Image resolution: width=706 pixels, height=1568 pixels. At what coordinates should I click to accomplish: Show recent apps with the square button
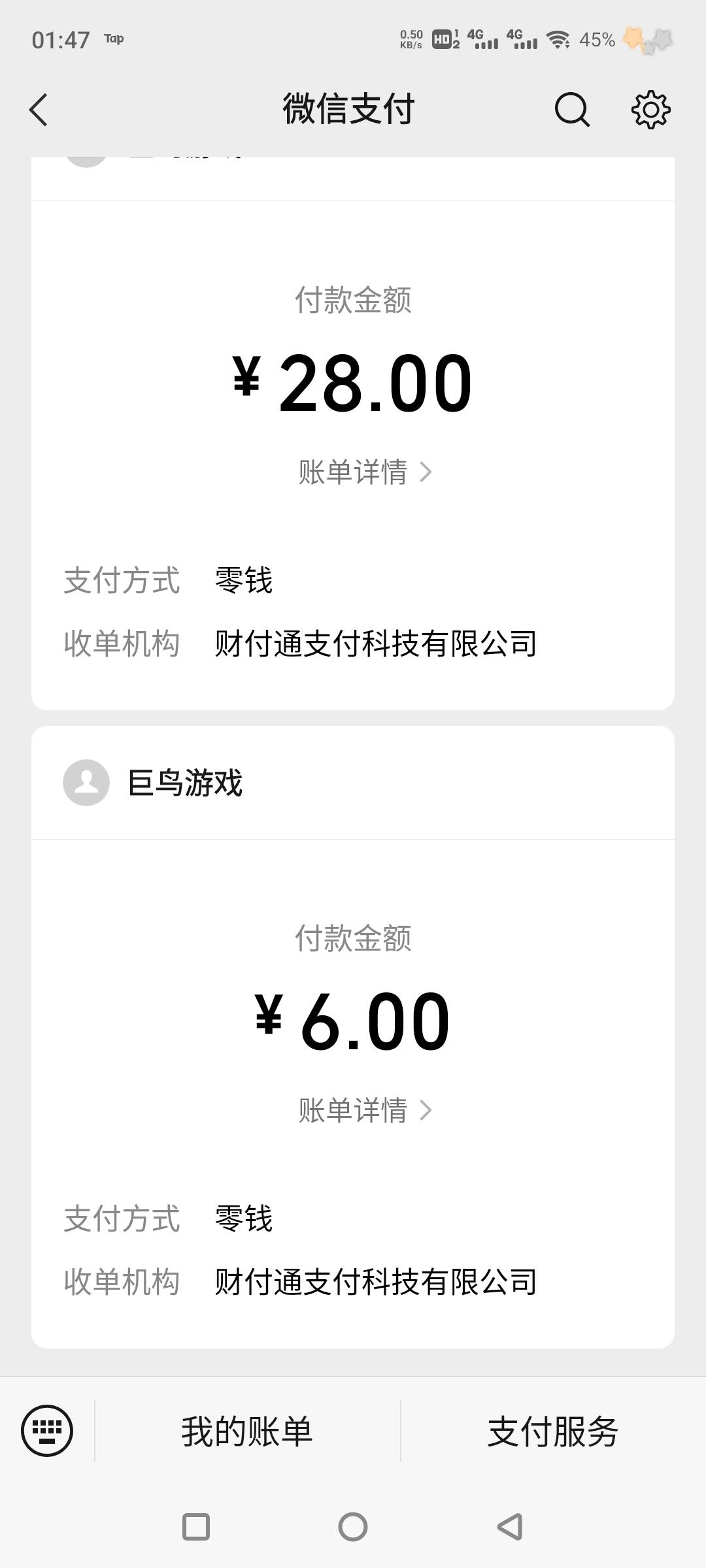click(196, 1527)
